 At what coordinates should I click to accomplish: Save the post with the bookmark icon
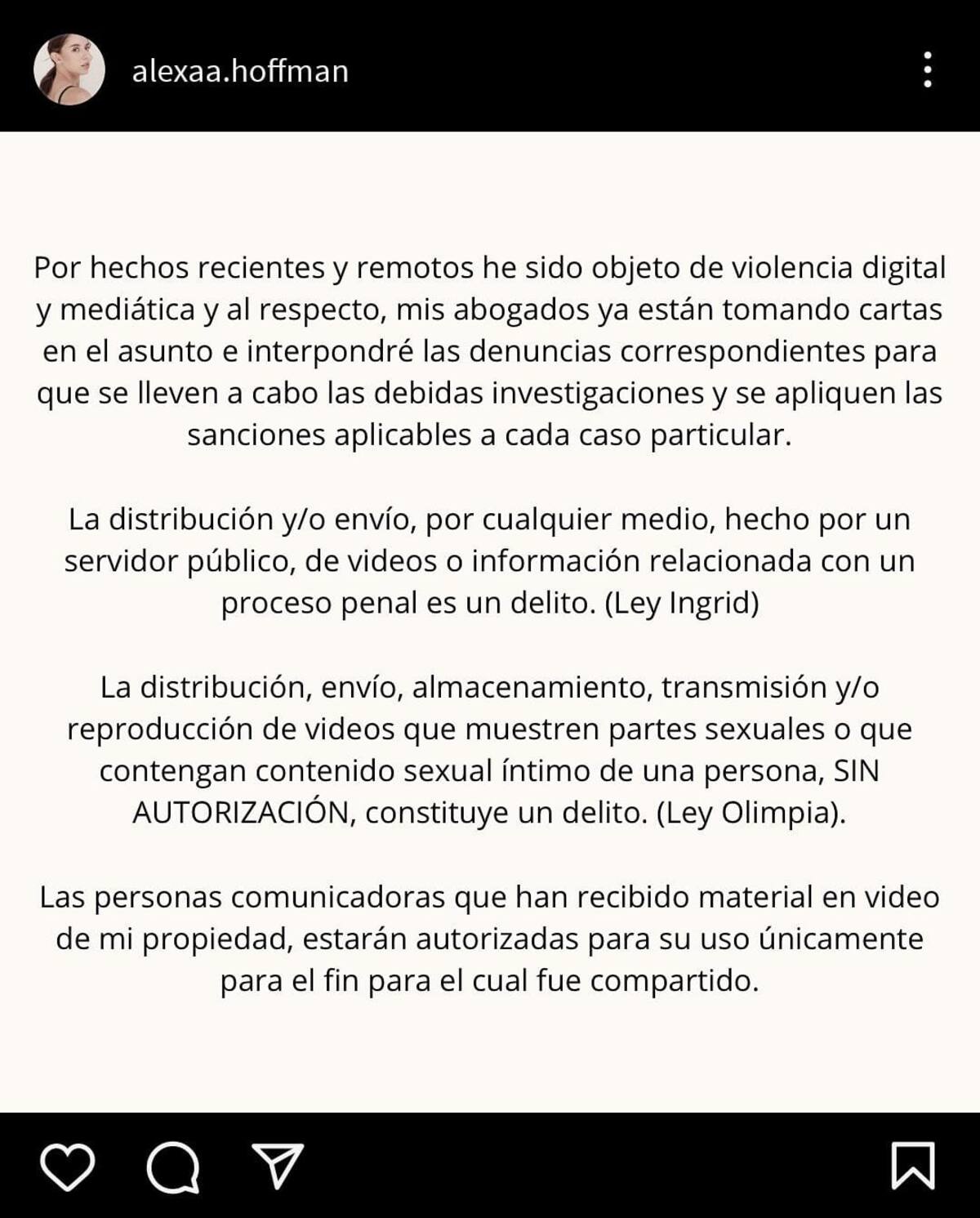click(x=912, y=1166)
